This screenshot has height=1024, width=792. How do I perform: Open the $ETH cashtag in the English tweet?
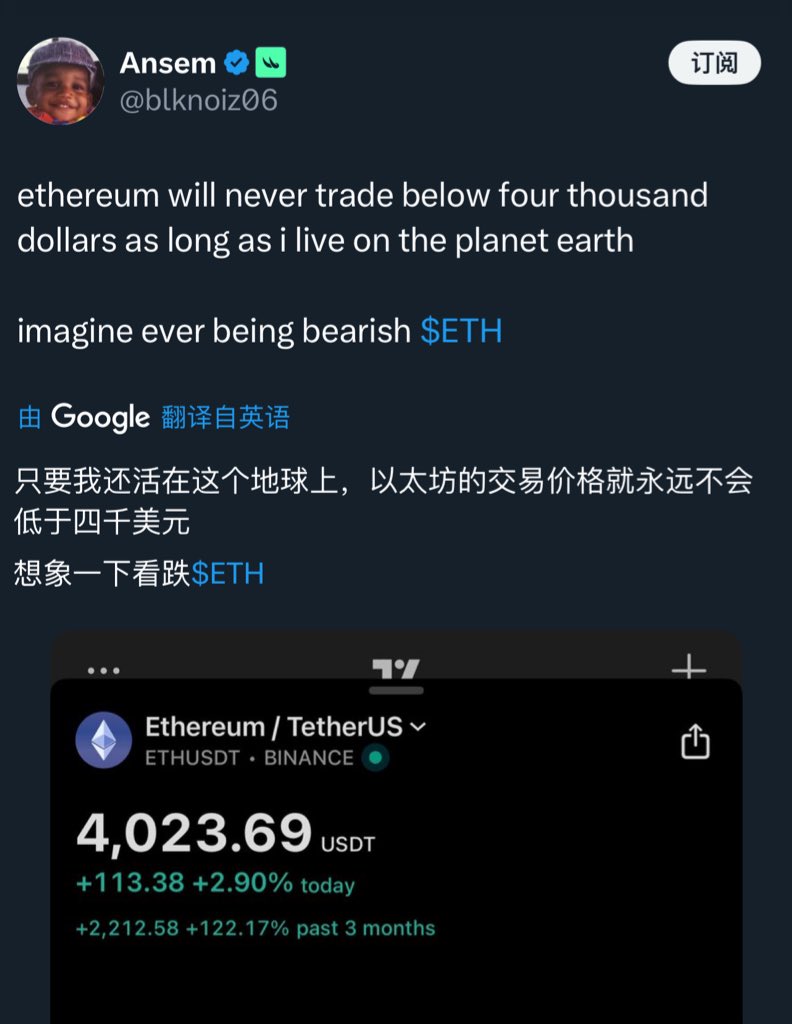[x=460, y=331]
